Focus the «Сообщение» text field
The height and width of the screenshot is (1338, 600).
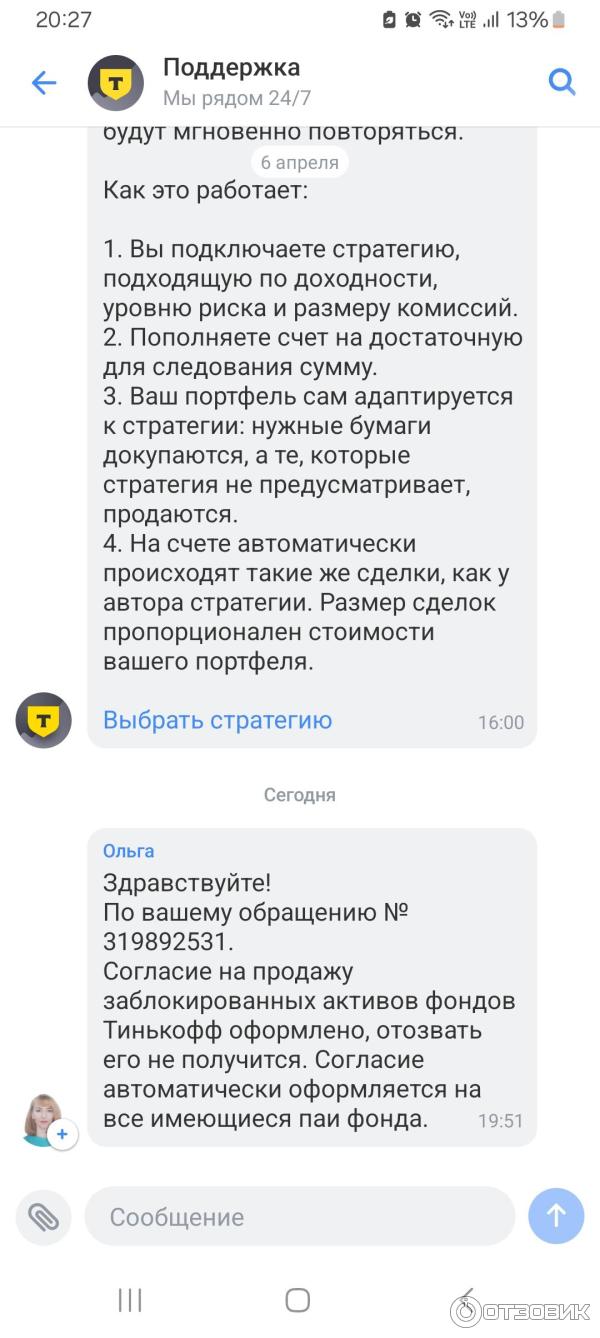pos(299,1216)
